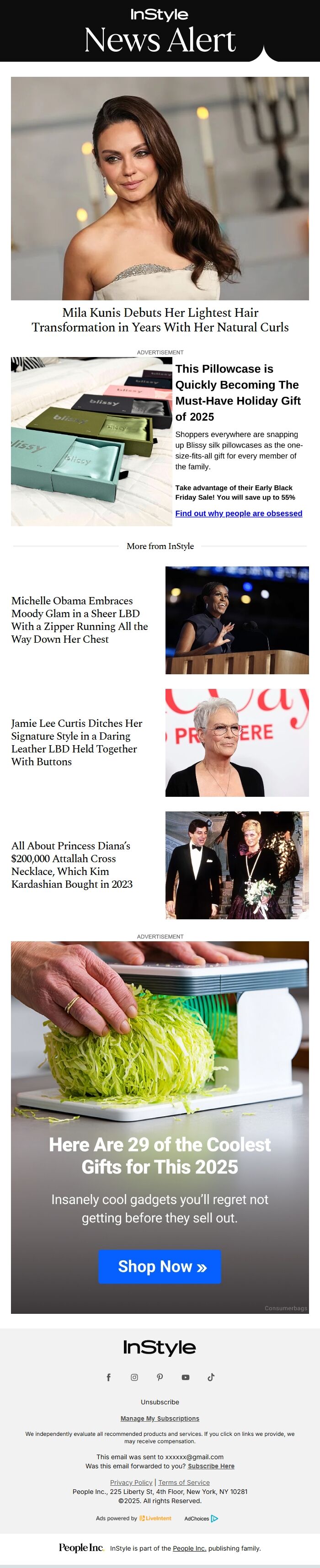Open the Terms of Service
The height and width of the screenshot is (1568, 320).
(x=184, y=1482)
